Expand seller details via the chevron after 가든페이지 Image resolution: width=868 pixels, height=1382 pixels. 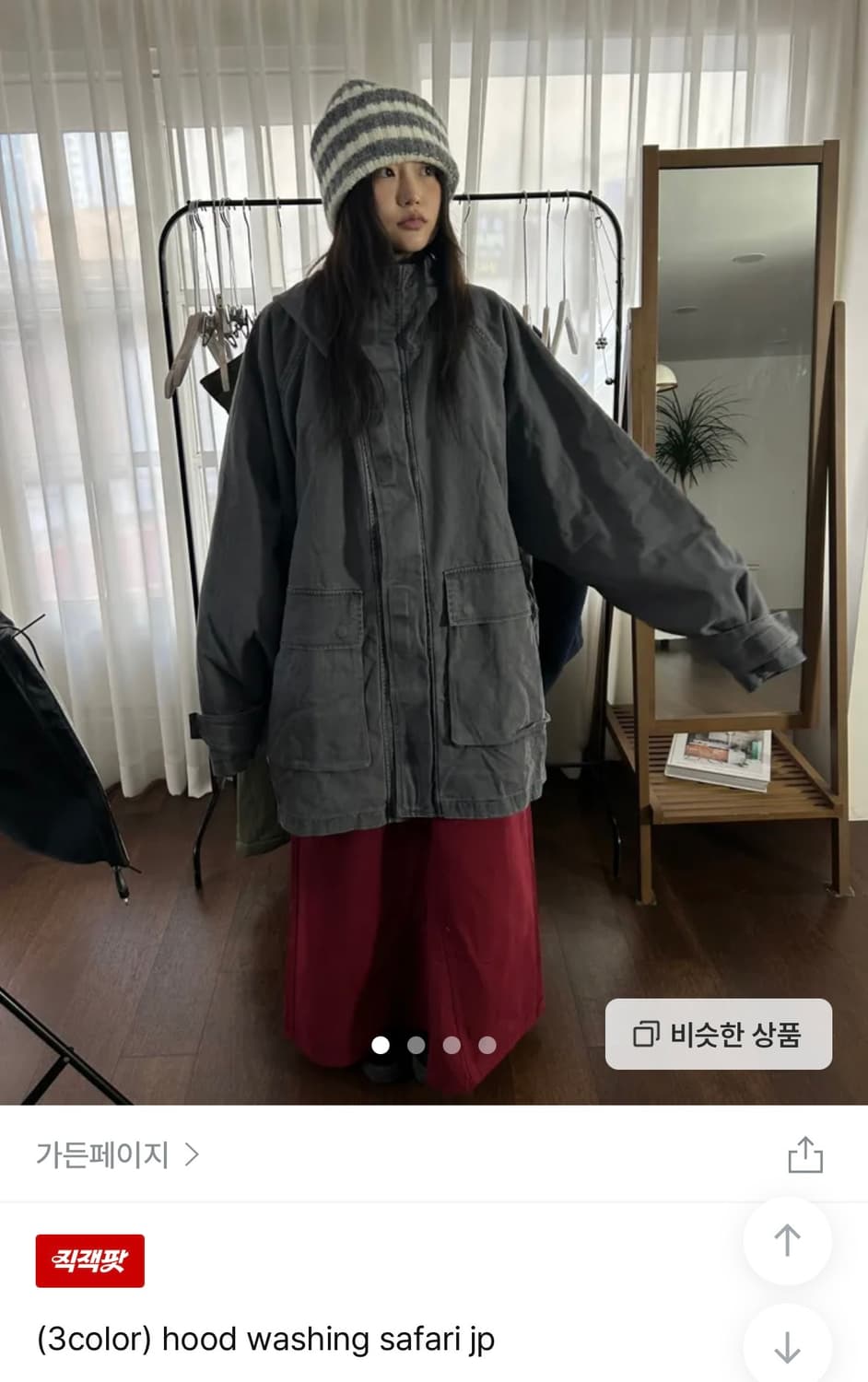tap(194, 1152)
